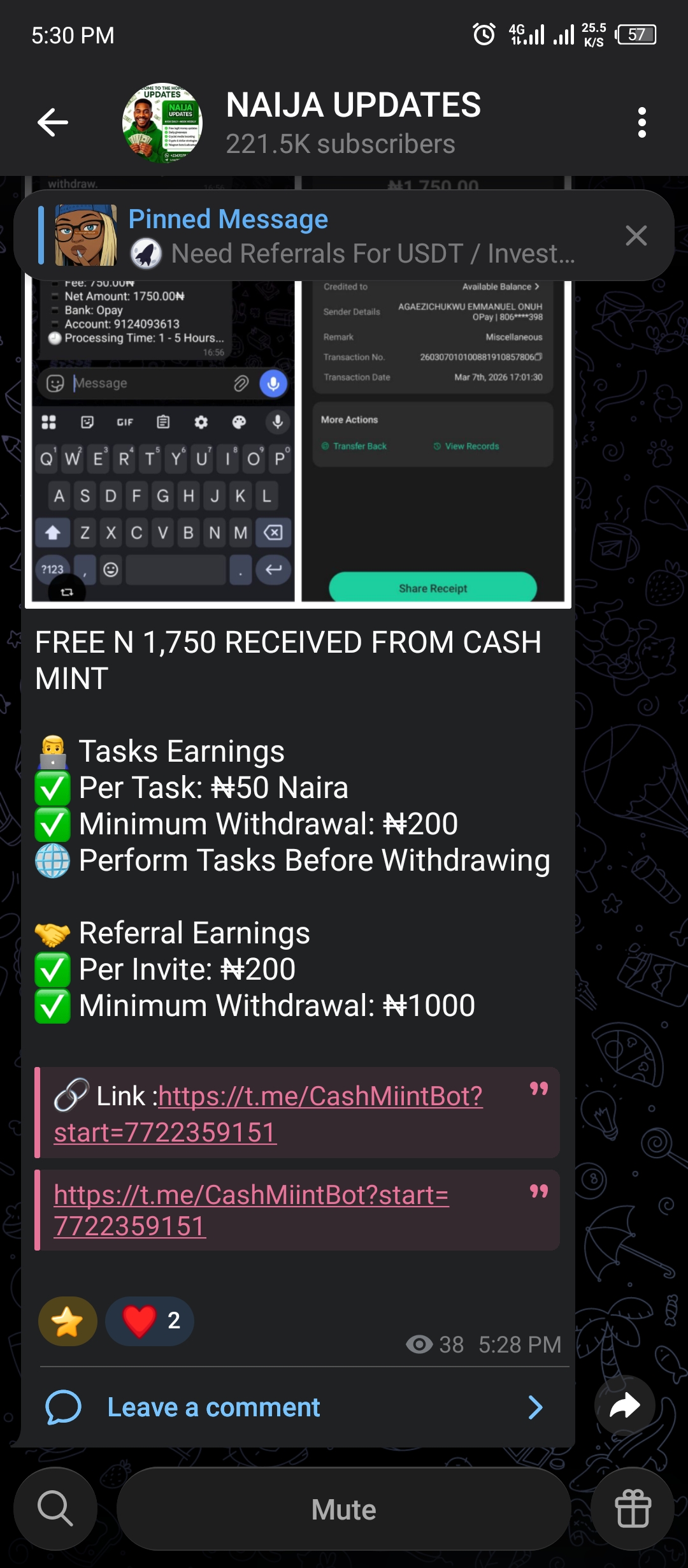Open the channel overflow menu

pos(641,122)
